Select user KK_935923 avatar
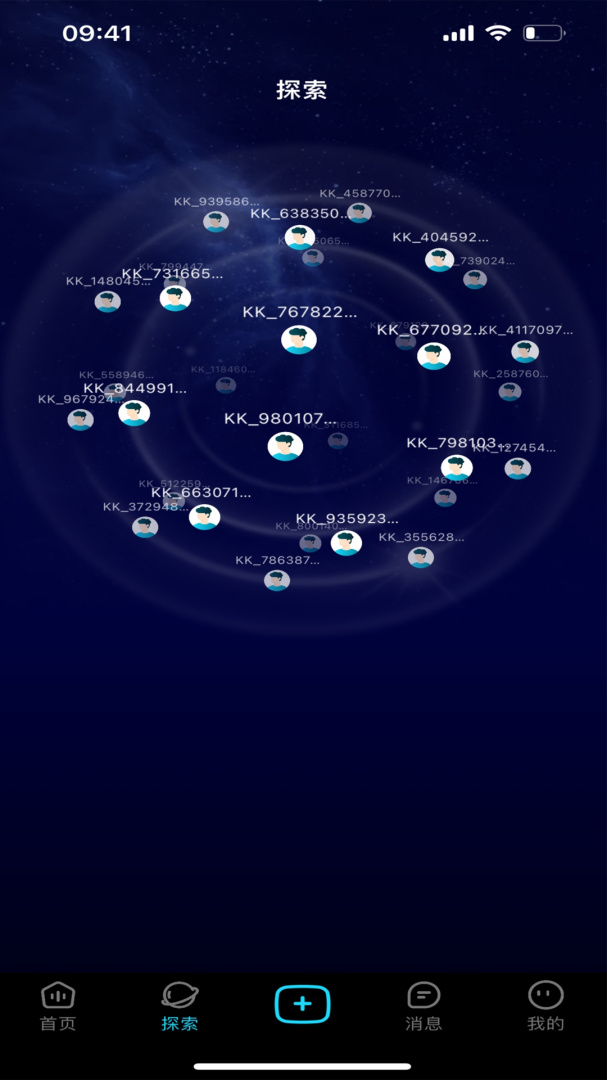 click(x=346, y=543)
